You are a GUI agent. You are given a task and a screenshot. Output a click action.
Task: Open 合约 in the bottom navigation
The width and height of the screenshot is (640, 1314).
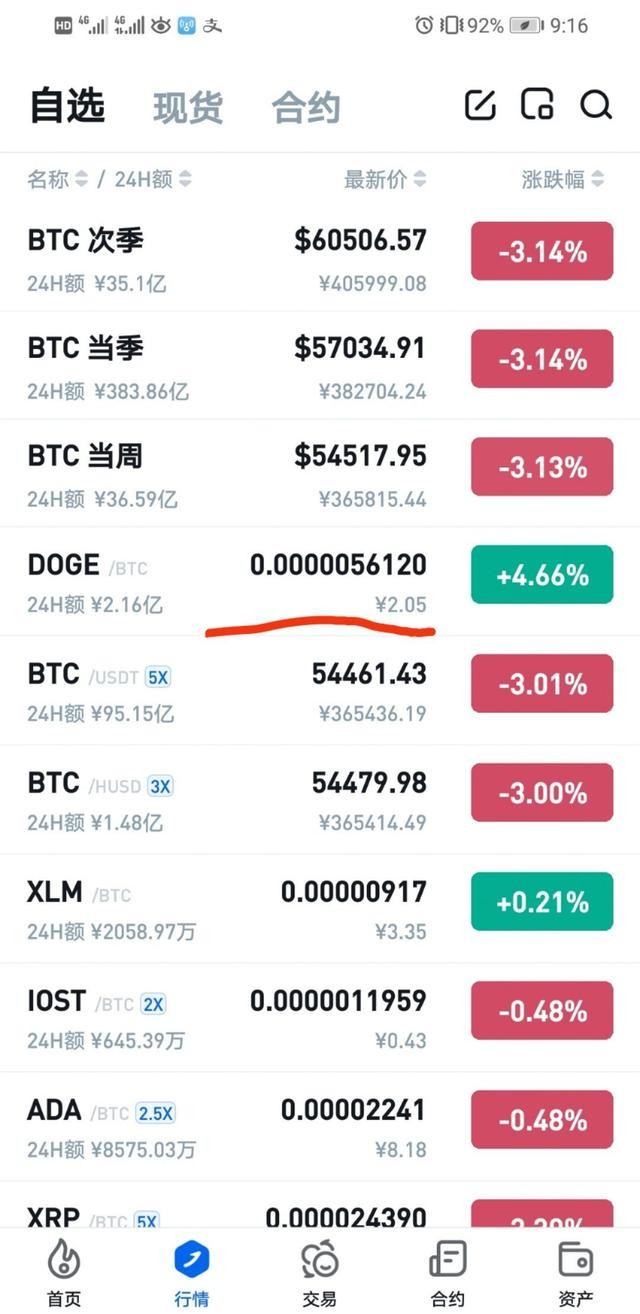click(447, 1270)
